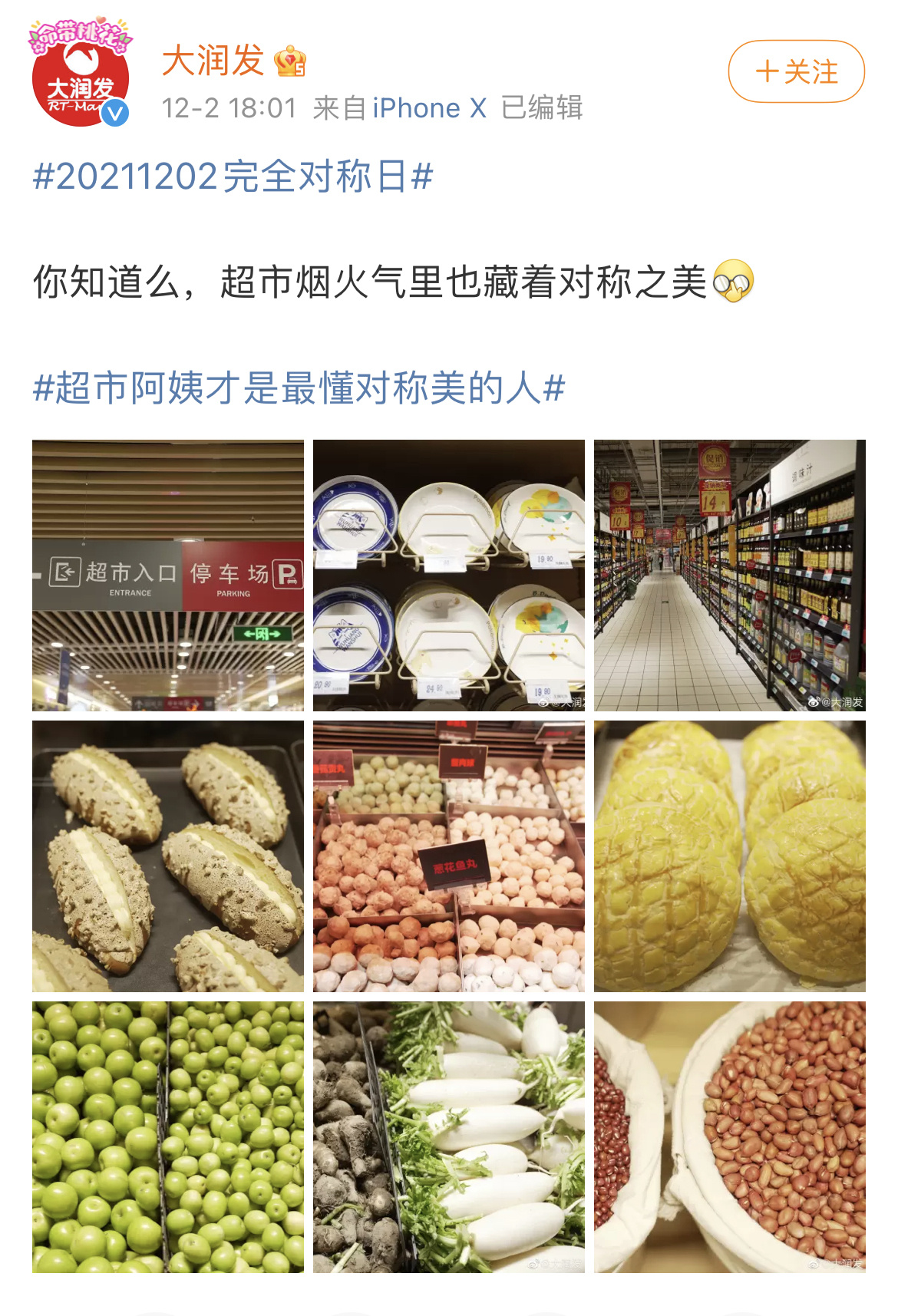View the photo of plates on racks
Image resolution: width=898 pixels, height=1316 pixels.
pos(448,576)
